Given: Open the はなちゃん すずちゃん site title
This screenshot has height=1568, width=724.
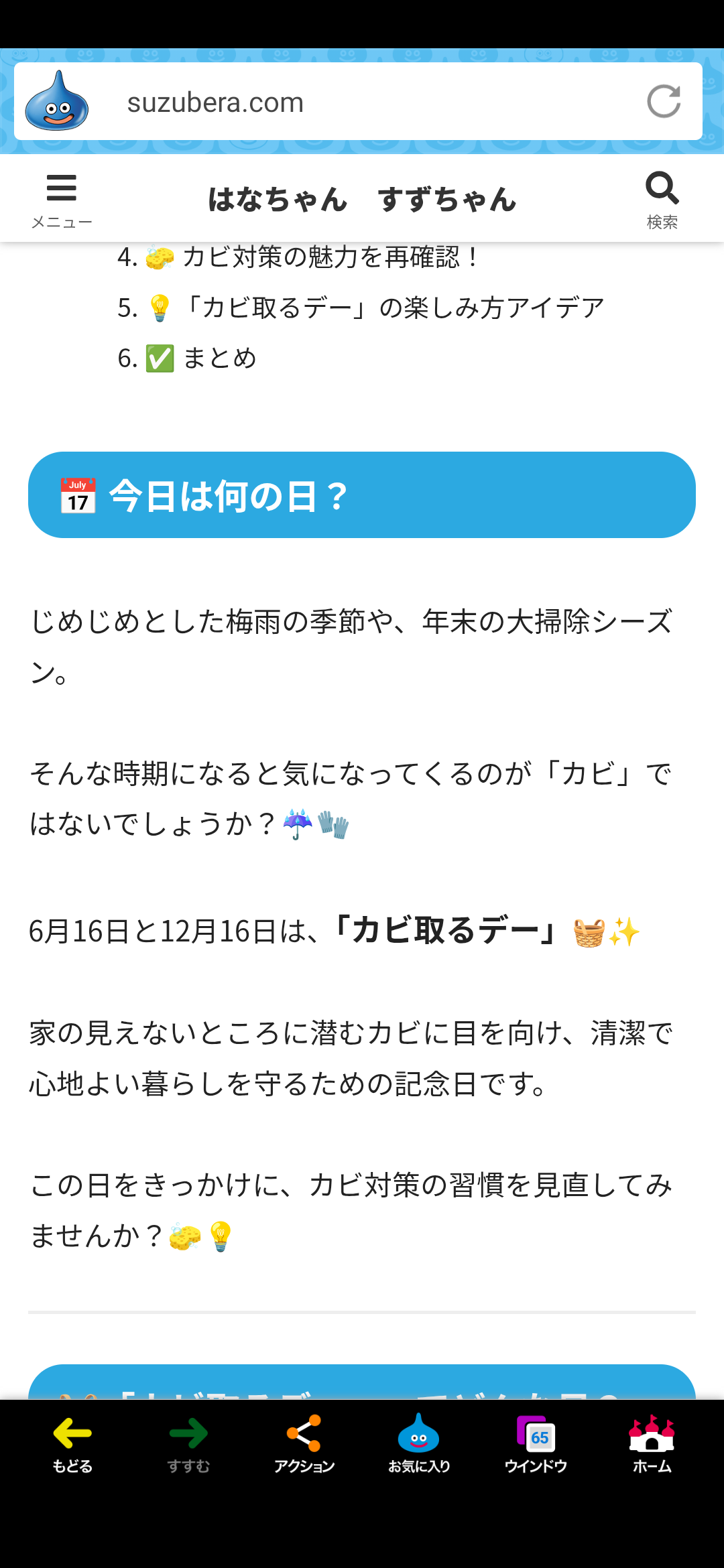Looking at the screenshot, I should point(362,199).
